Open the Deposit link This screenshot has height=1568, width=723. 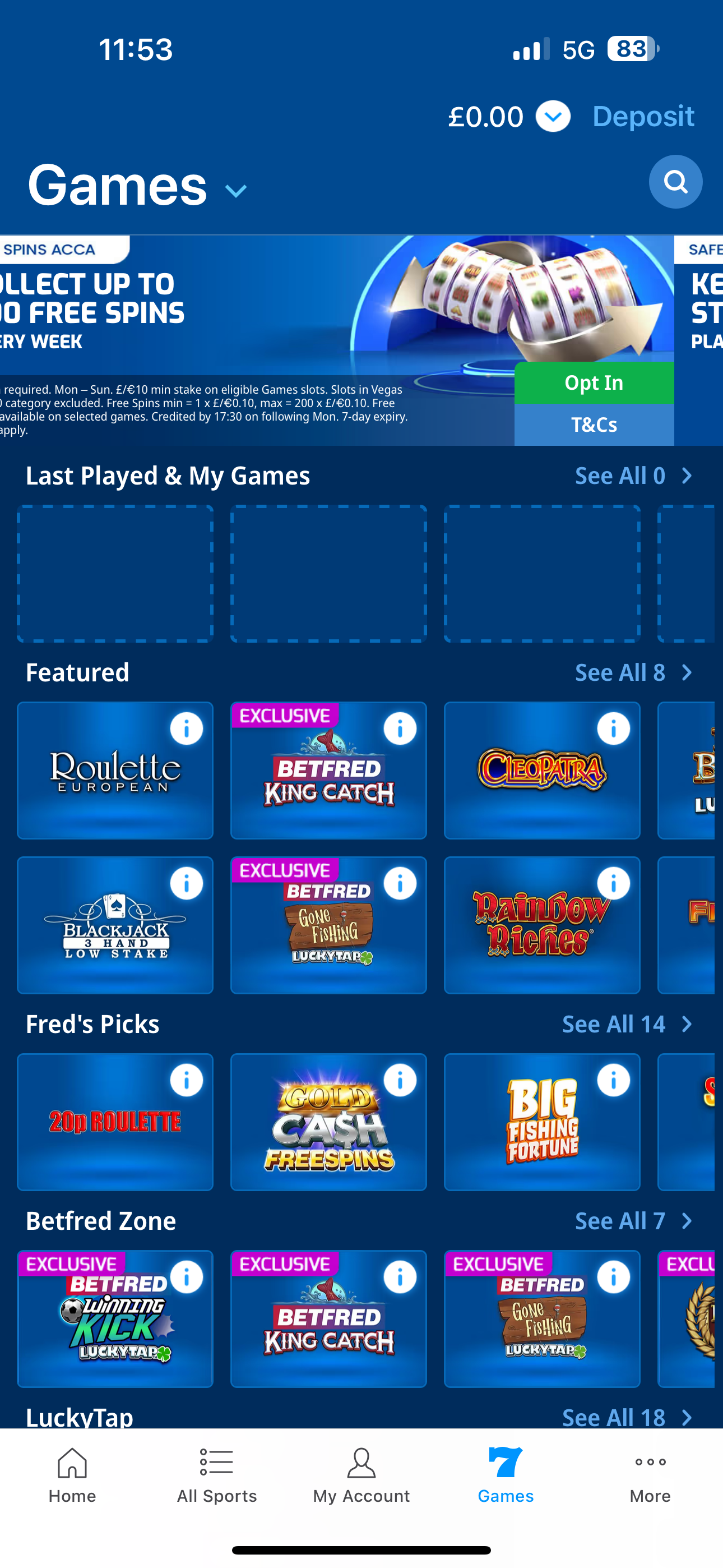click(x=643, y=116)
